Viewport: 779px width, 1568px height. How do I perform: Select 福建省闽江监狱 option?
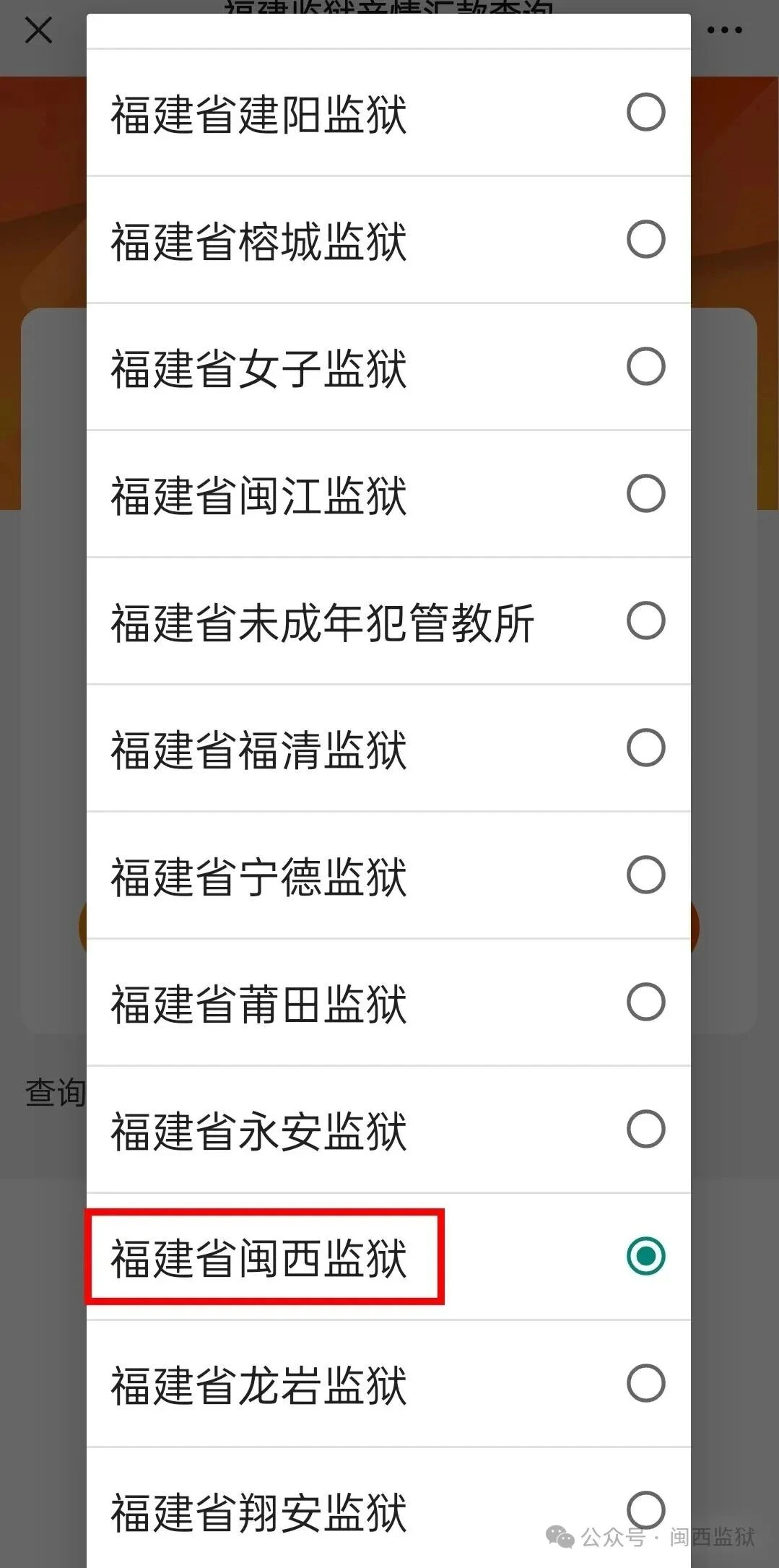645,495
